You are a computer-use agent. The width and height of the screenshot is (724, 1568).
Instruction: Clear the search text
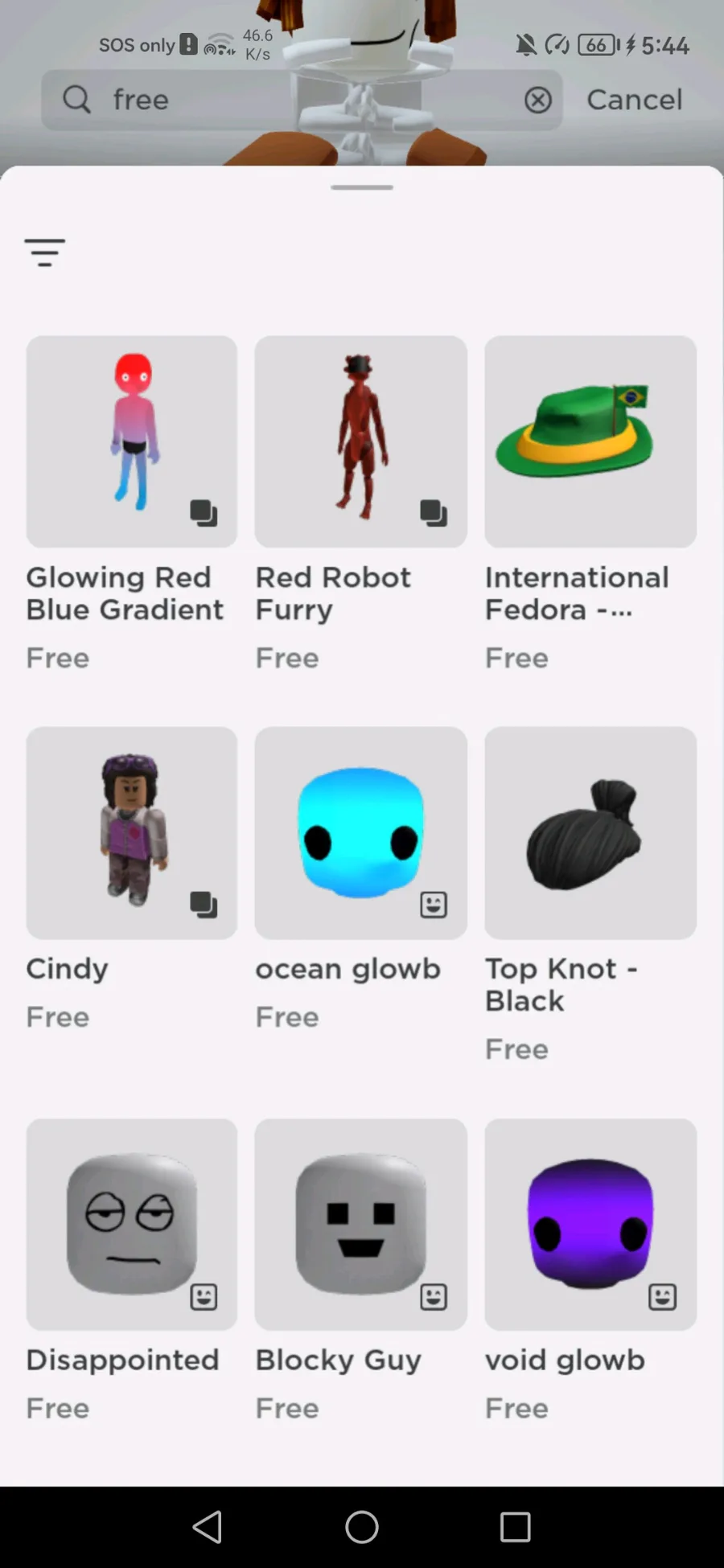coord(537,100)
